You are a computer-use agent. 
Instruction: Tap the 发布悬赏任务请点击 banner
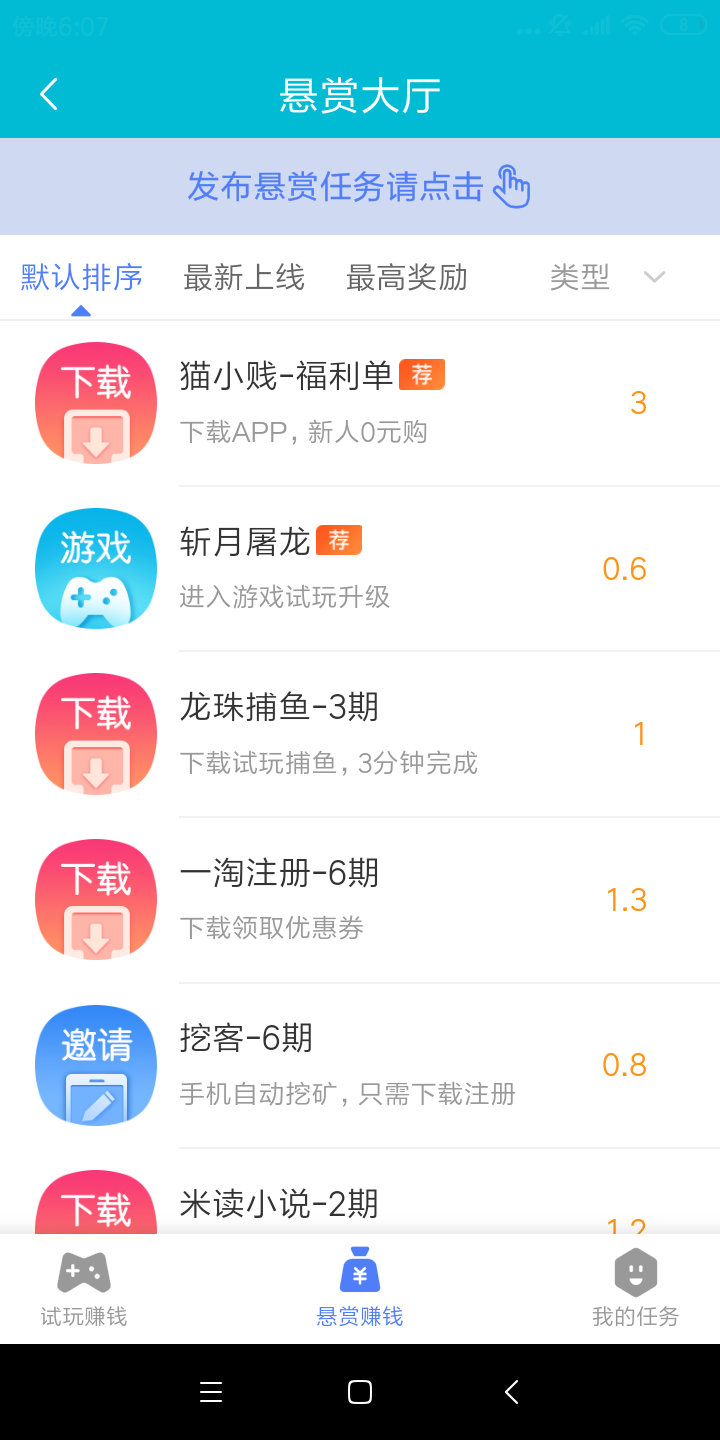coord(360,187)
